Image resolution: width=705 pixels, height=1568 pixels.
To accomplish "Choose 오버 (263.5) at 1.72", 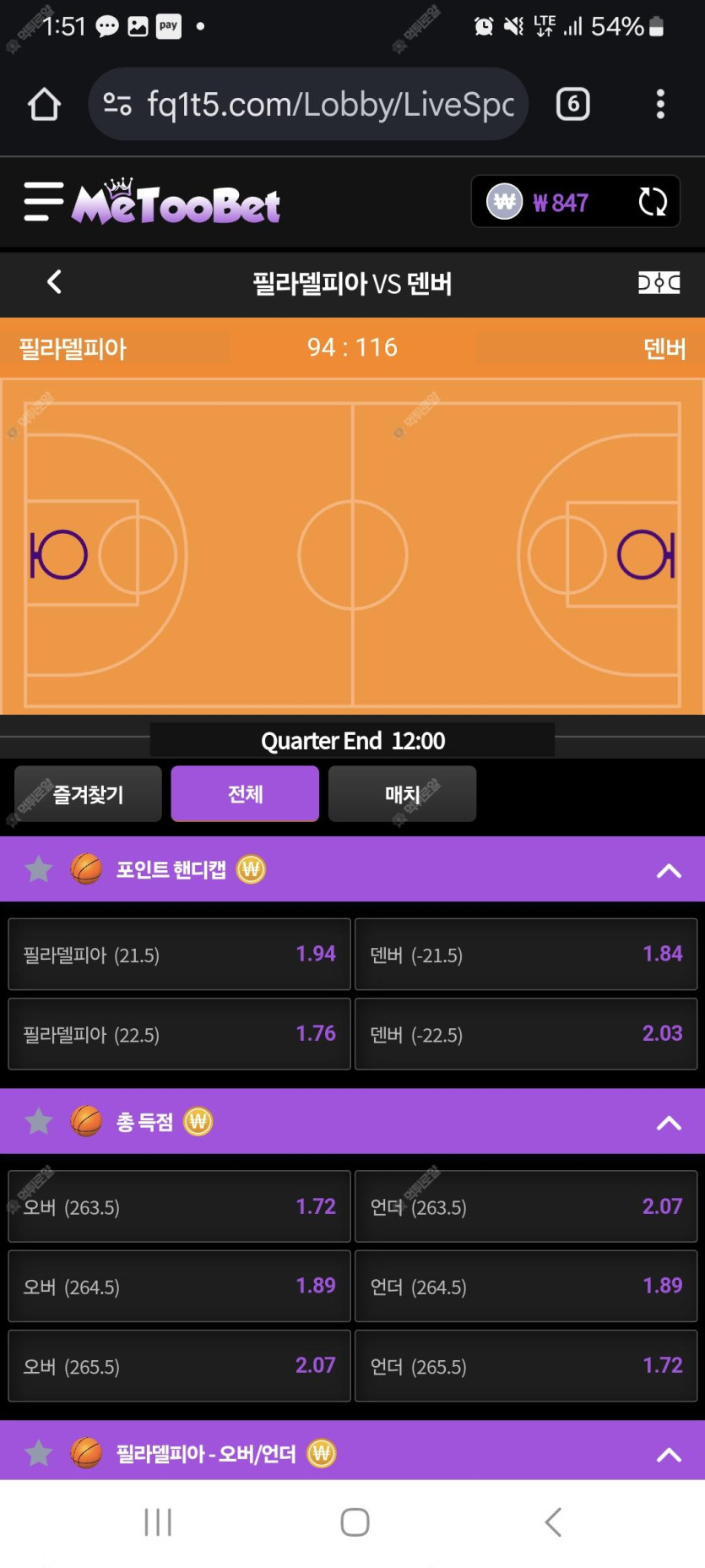I will [x=179, y=1206].
